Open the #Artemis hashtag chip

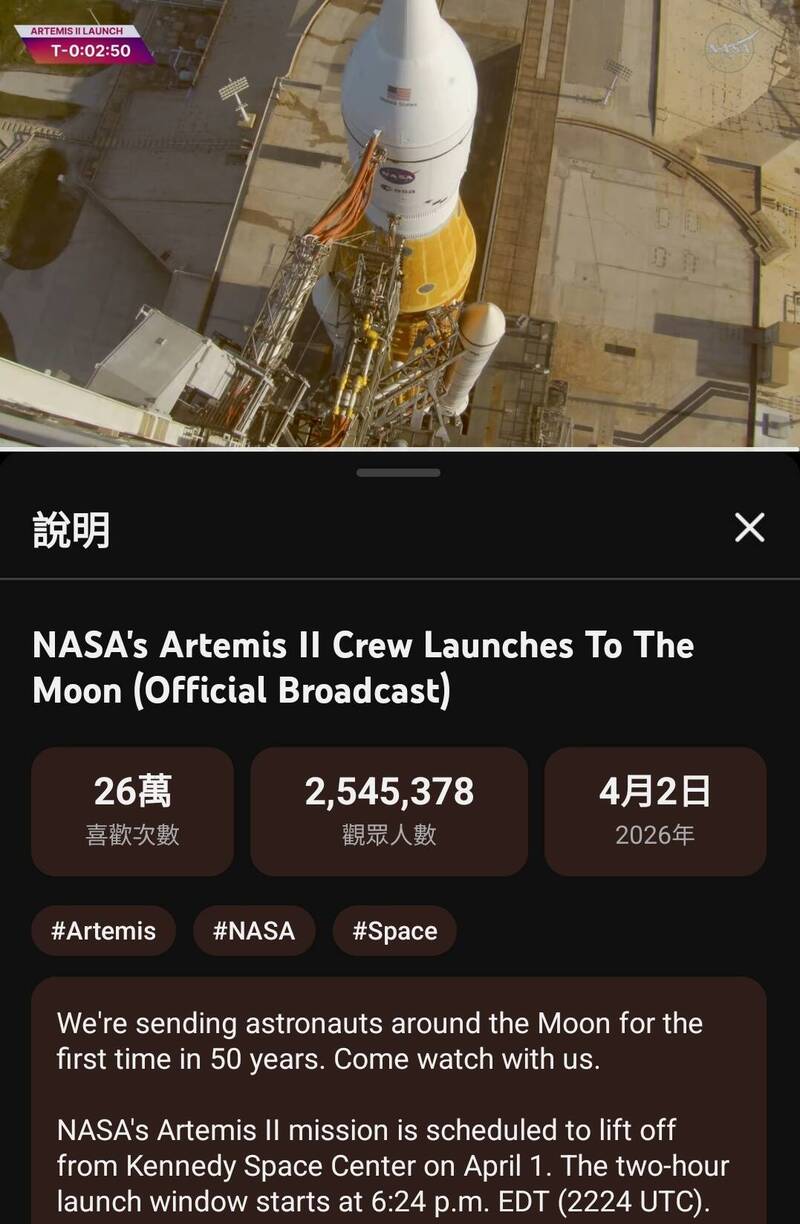coord(103,931)
